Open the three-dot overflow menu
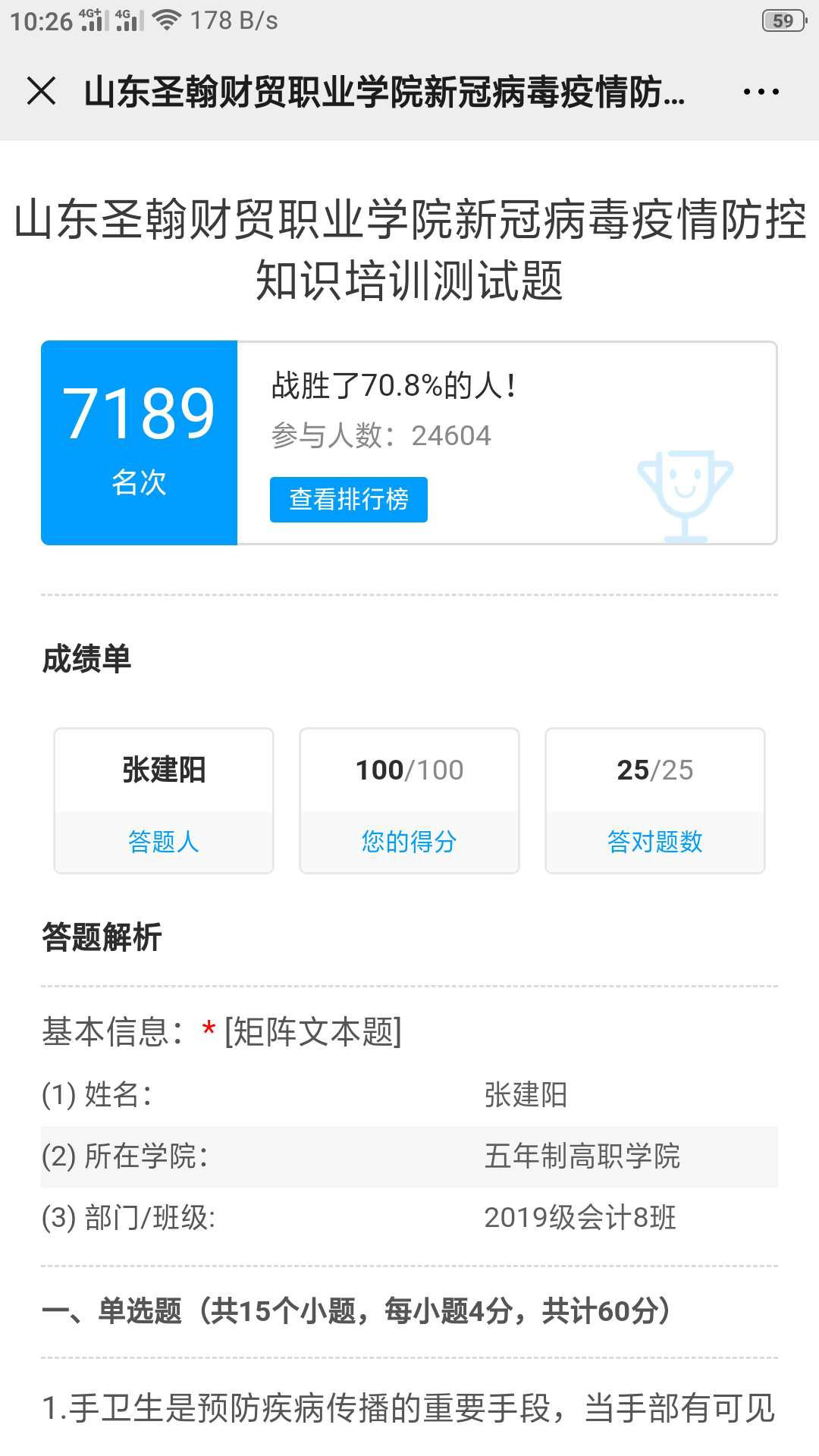This screenshot has height=1456, width=819. pyautogui.click(x=761, y=92)
